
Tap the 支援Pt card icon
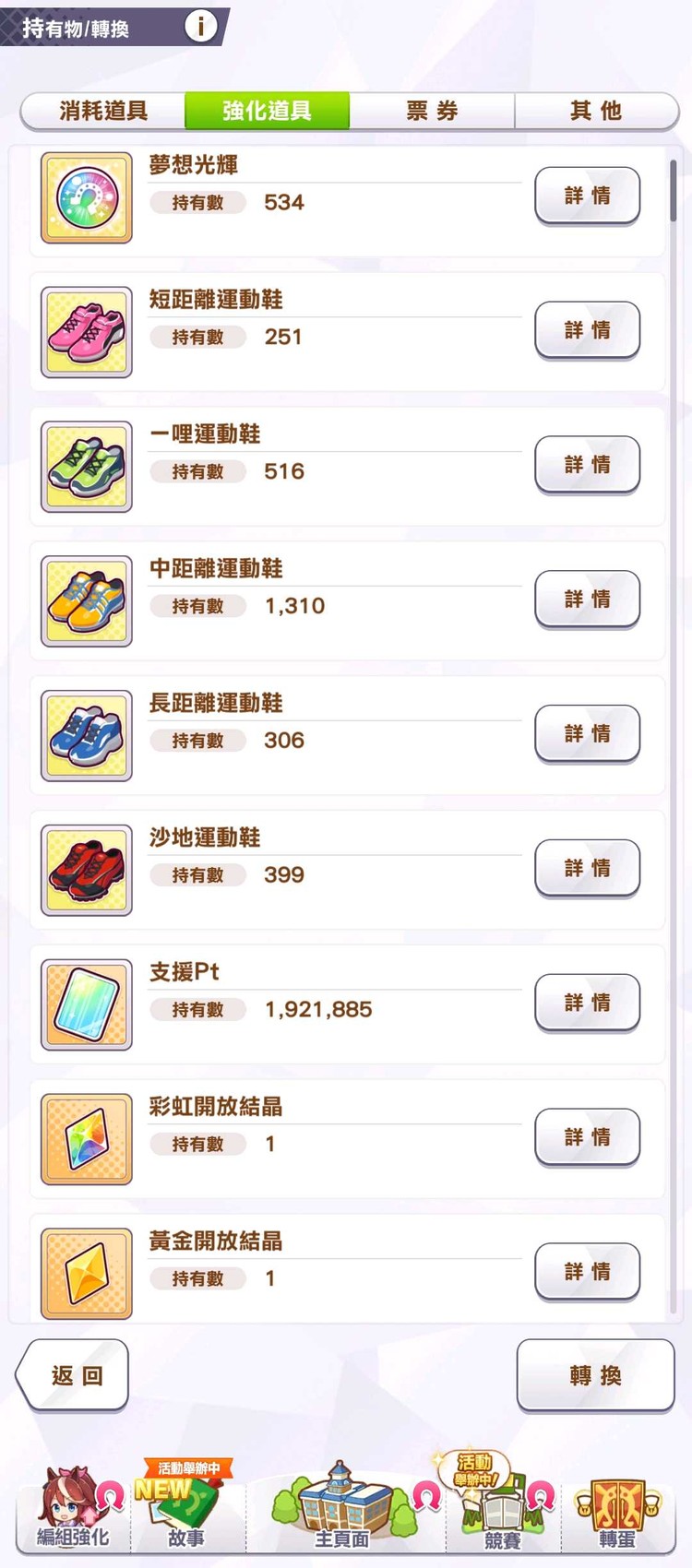click(x=86, y=1004)
